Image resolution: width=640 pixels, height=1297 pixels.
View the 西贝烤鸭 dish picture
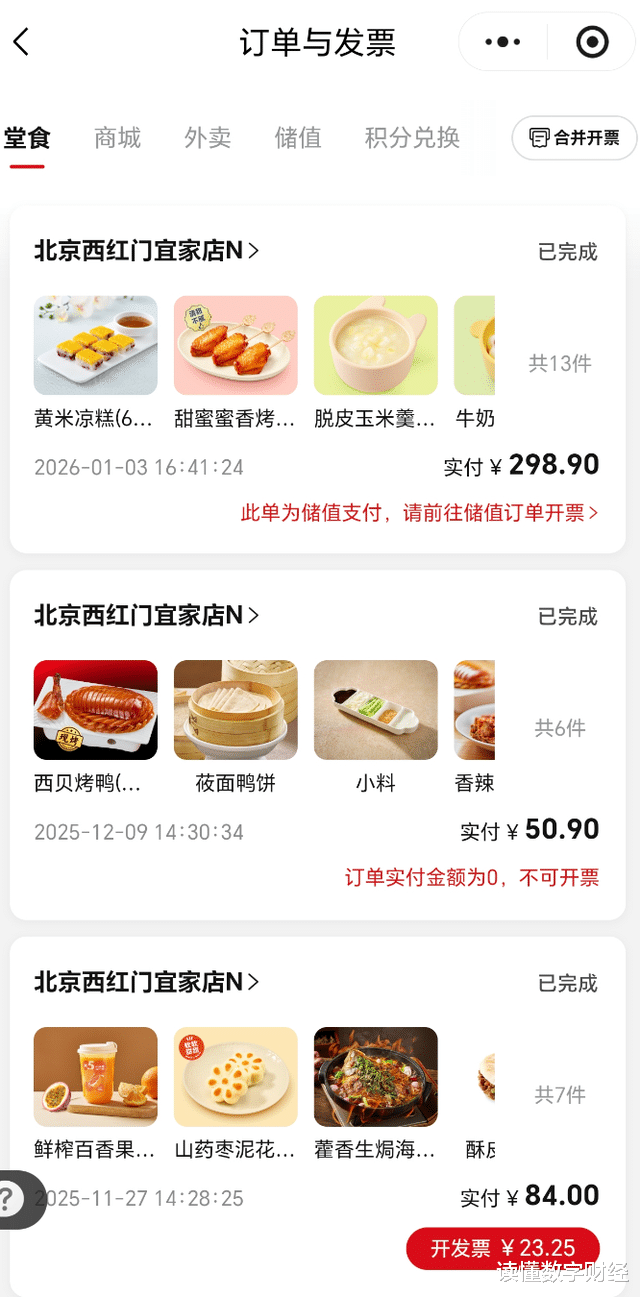[x=95, y=710]
